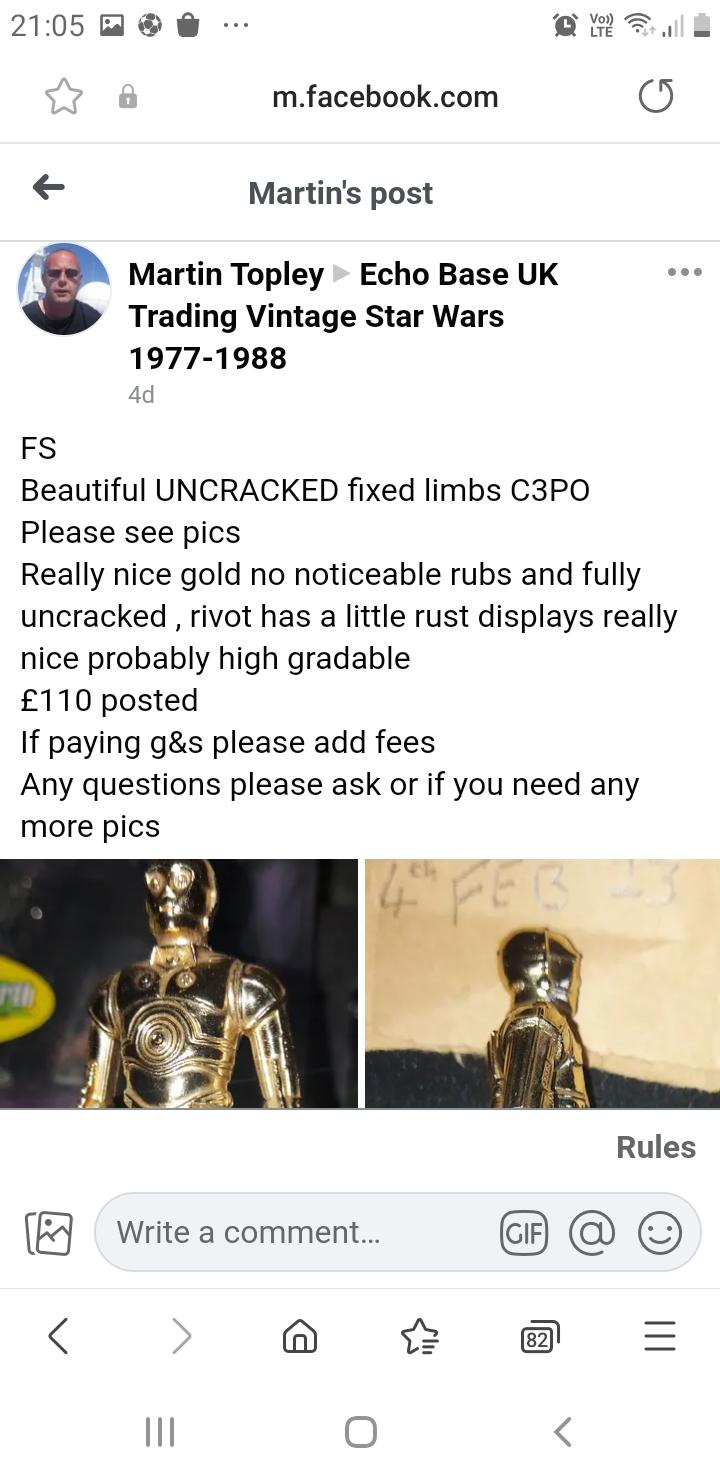Open Martin Topley's profile picture
Viewport: 720px width, 1480px height.
pos(64,289)
